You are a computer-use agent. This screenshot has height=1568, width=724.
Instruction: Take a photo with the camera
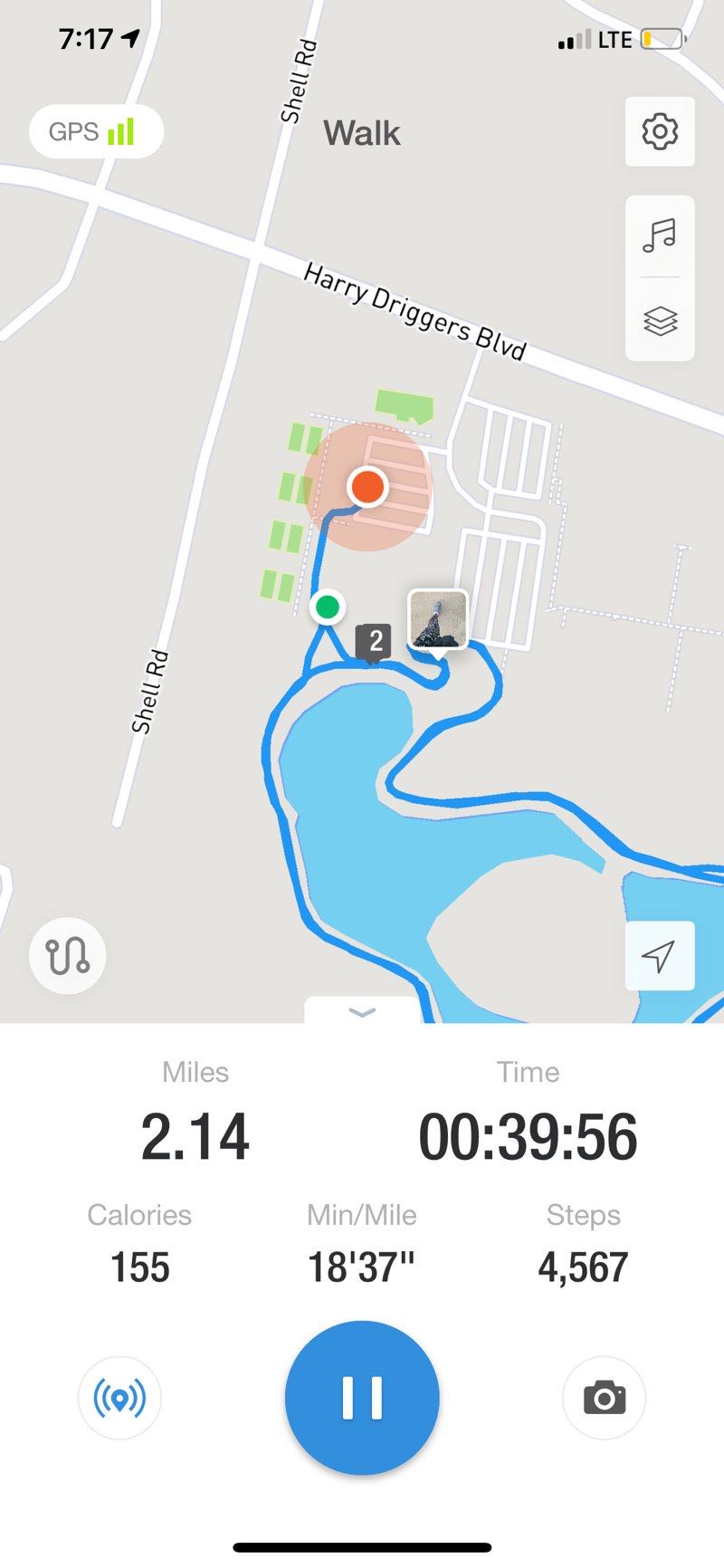click(x=605, y=1398)
